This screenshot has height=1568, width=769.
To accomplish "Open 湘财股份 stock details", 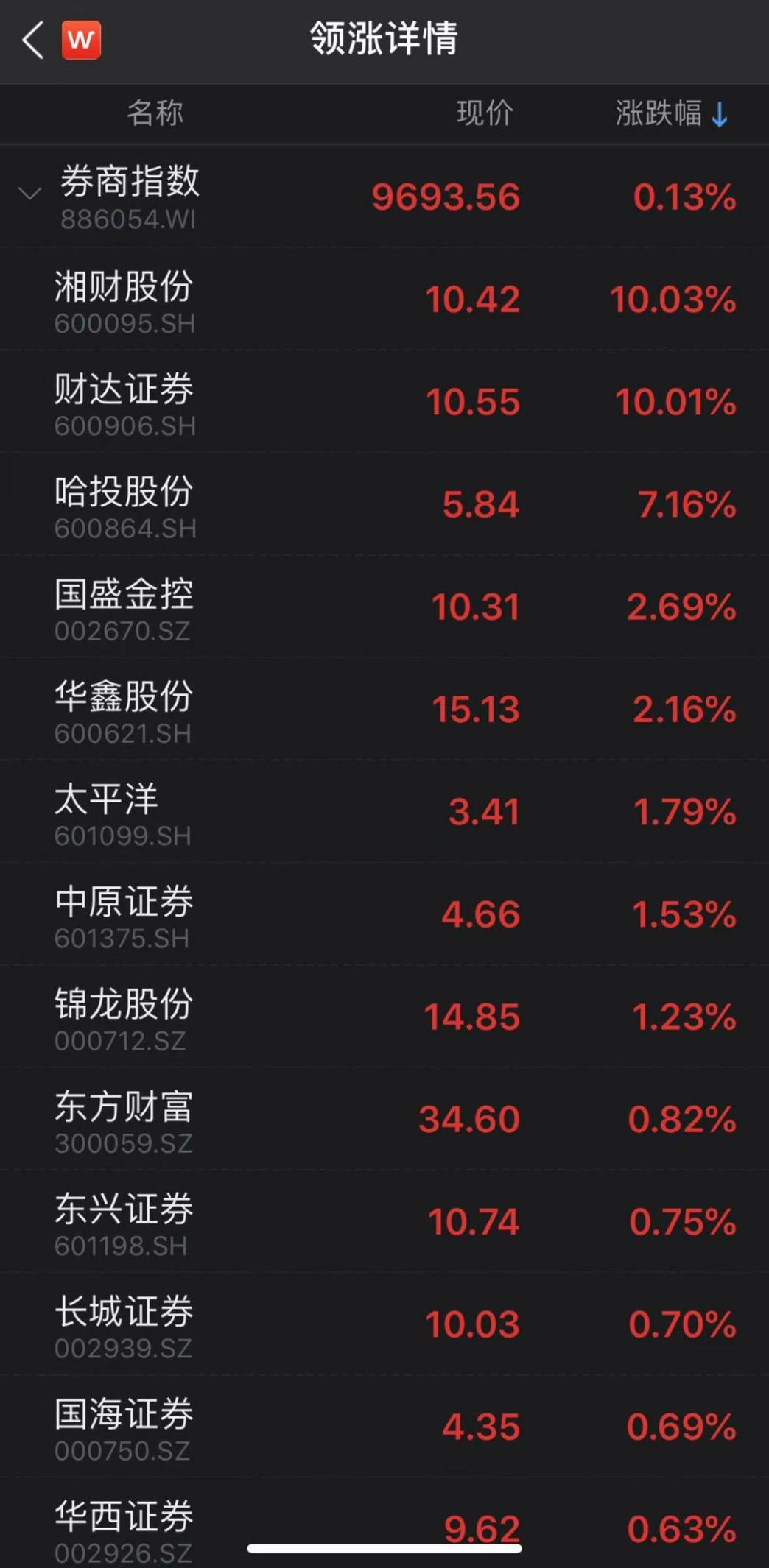I will tap(384, 299).
